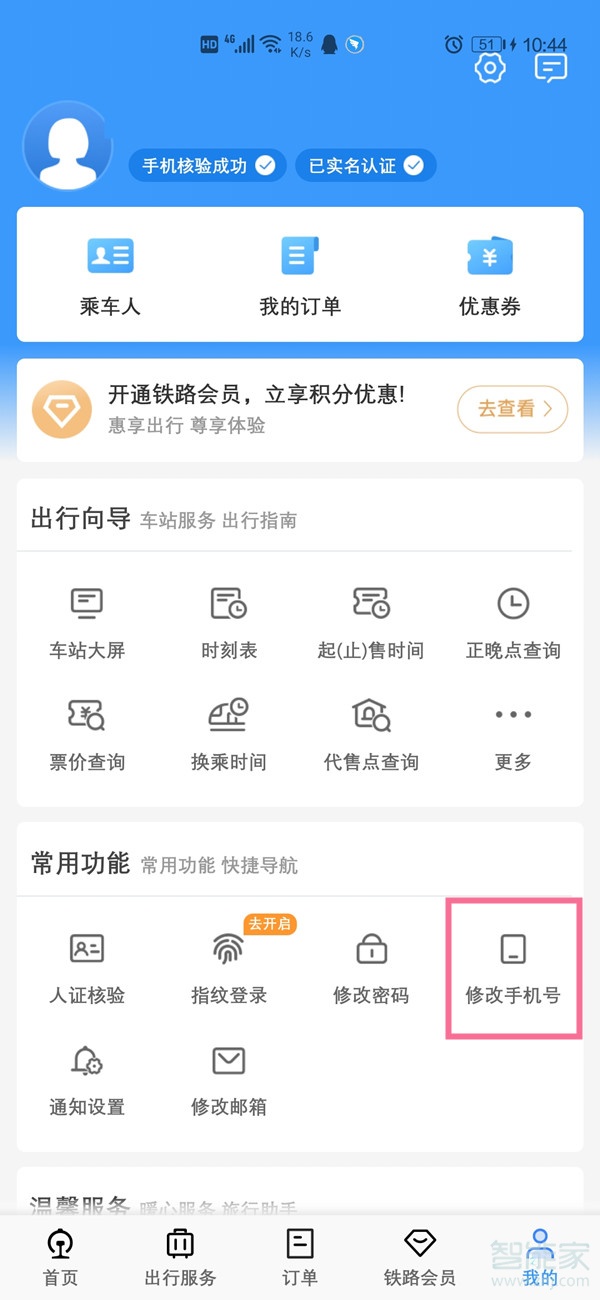Image resolution: width=600 pixels, height=1300 pixels.
Task: Switch to 首页 home tab
Action: pyautogui.click(x=60, y=1258)
